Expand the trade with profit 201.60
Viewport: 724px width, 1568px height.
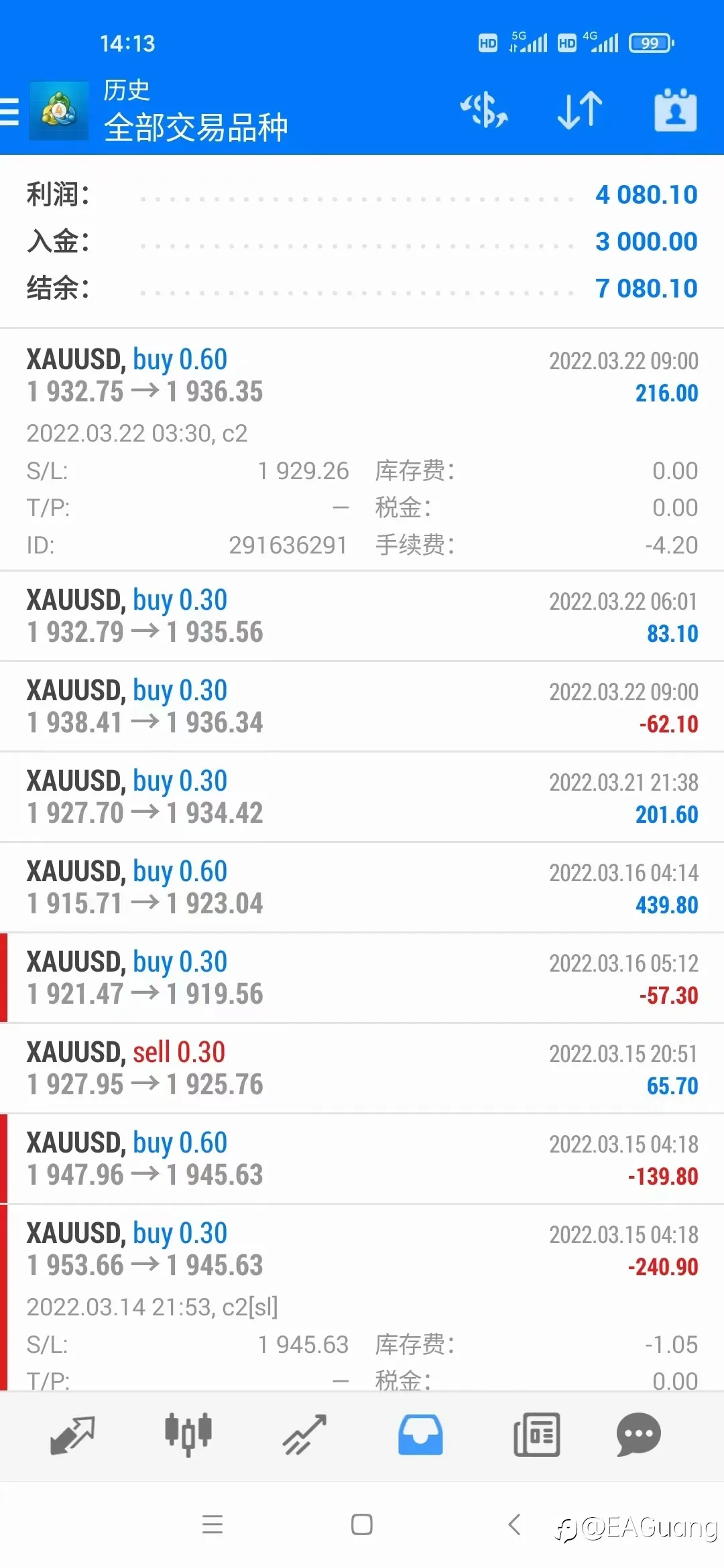362,797
